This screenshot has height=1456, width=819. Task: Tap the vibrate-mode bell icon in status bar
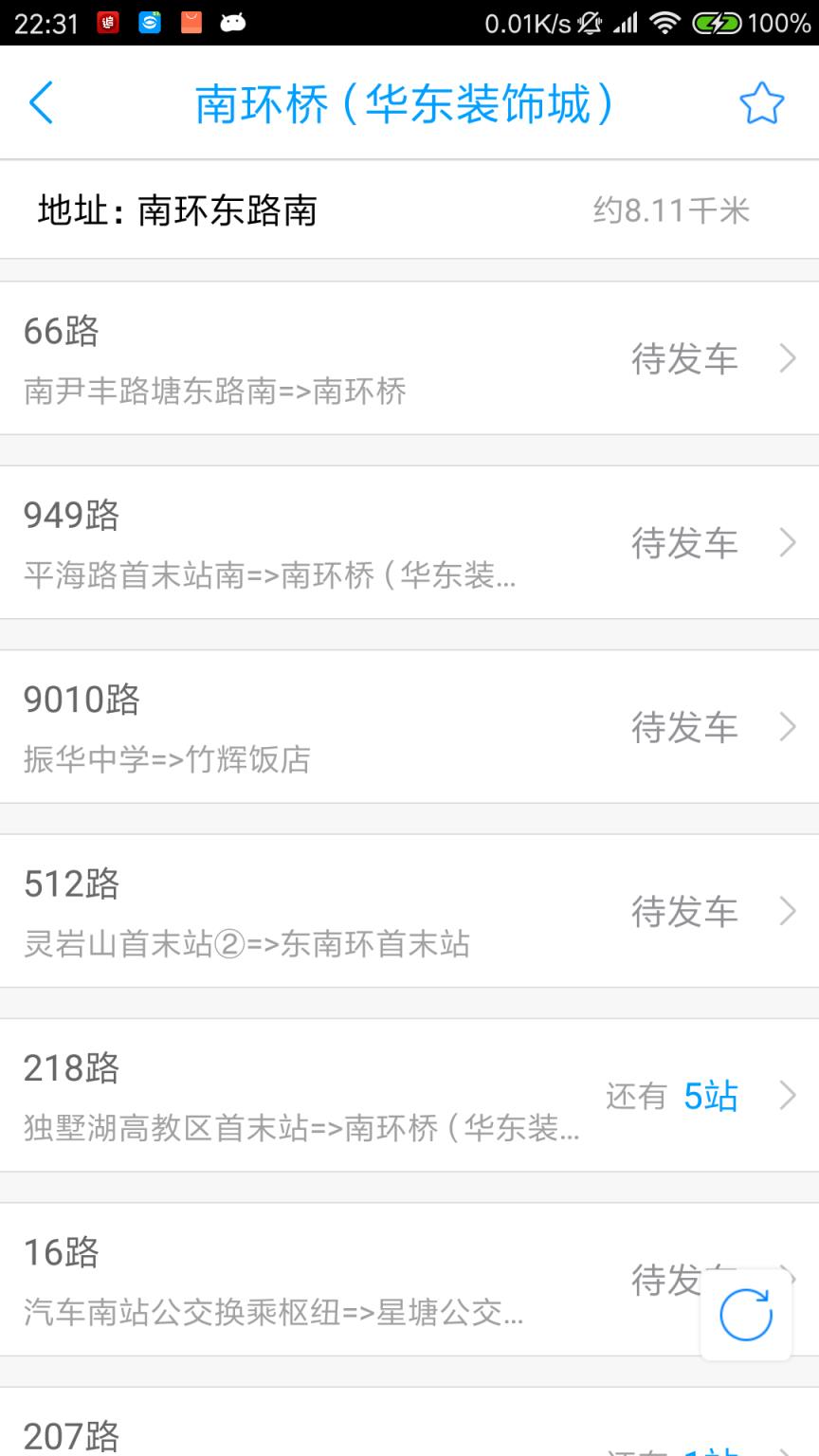coord(589,23)
